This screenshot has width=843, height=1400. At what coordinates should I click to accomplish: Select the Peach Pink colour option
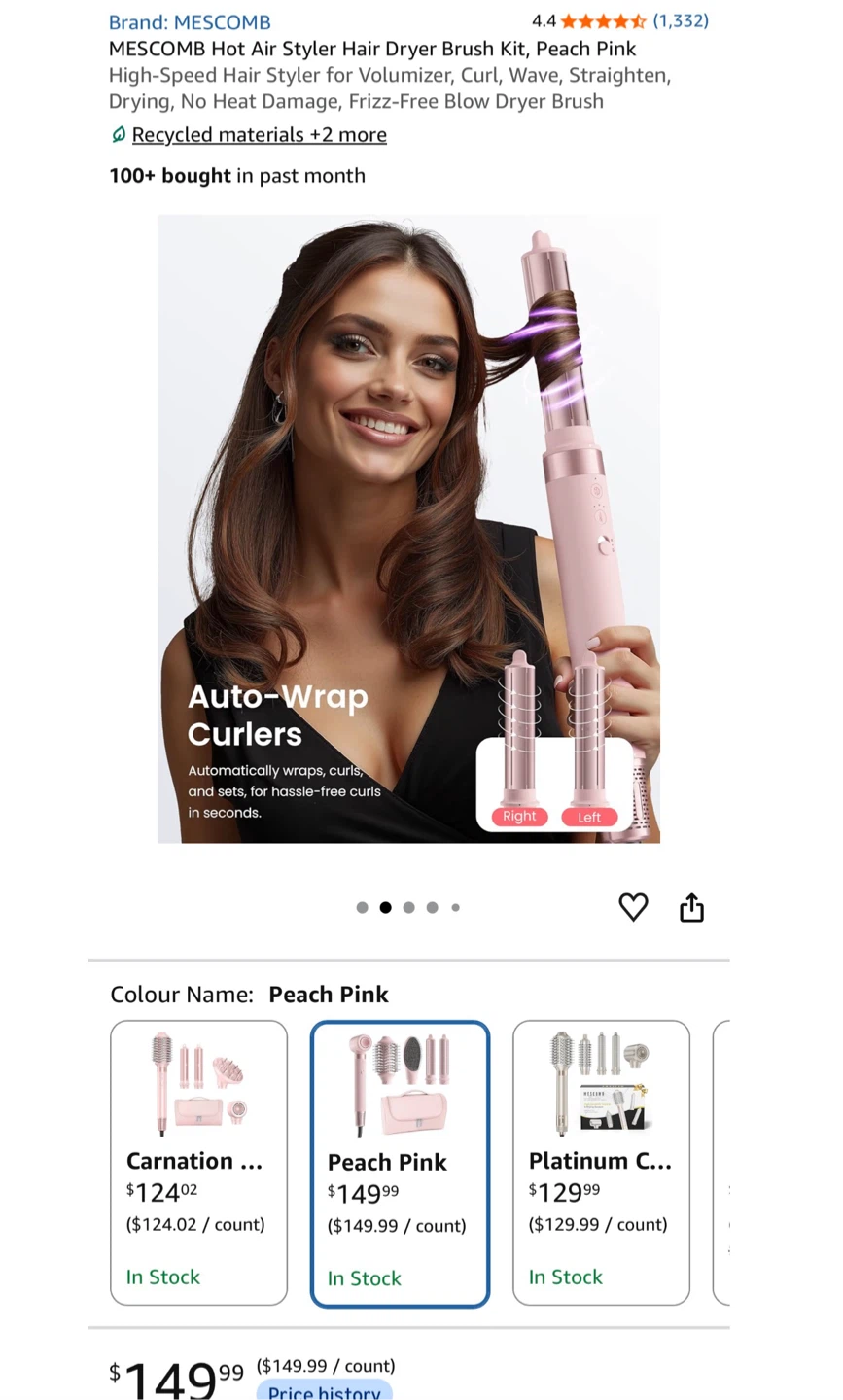pos(400,1164)
